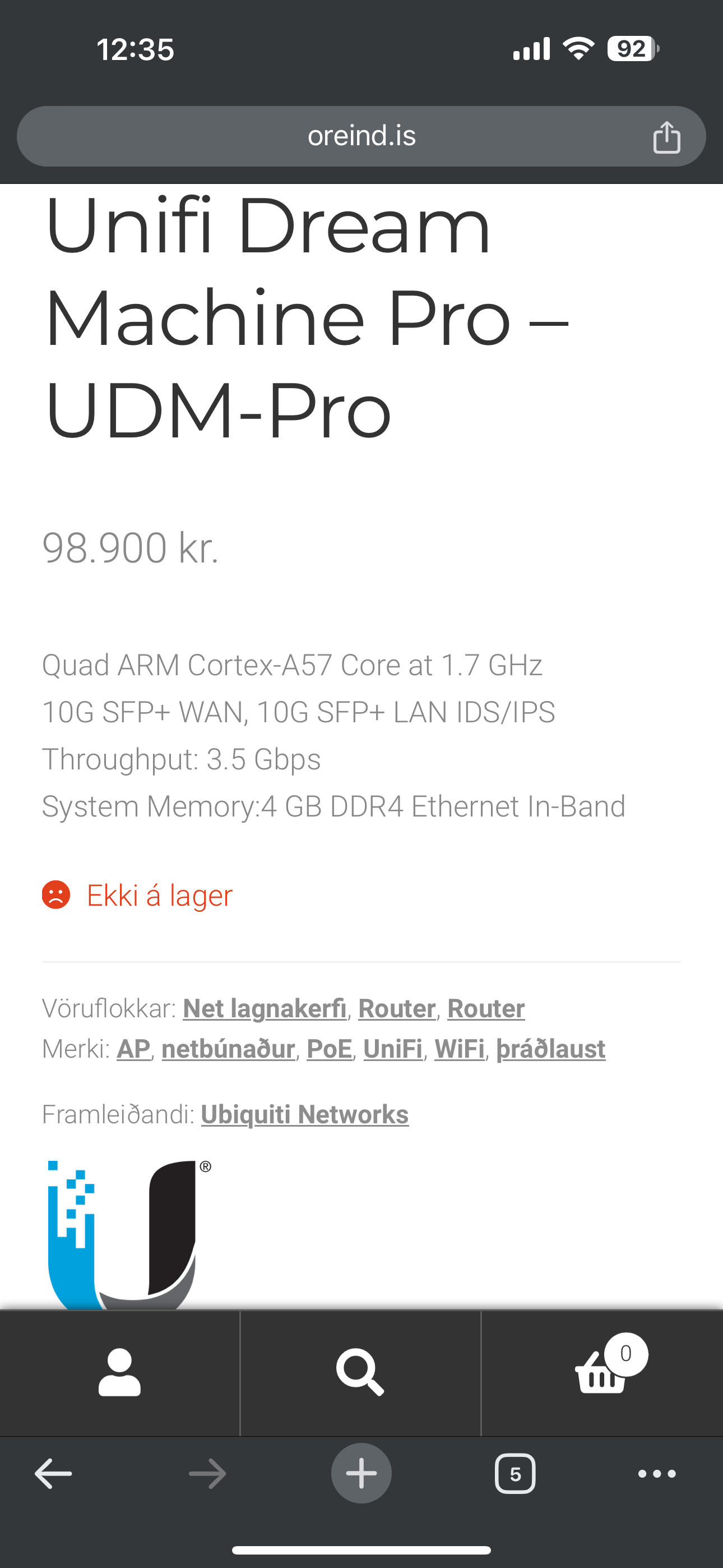The image size is (723, 1568).
Task: Open a new browser tab
Action: tap(361, 1474)
